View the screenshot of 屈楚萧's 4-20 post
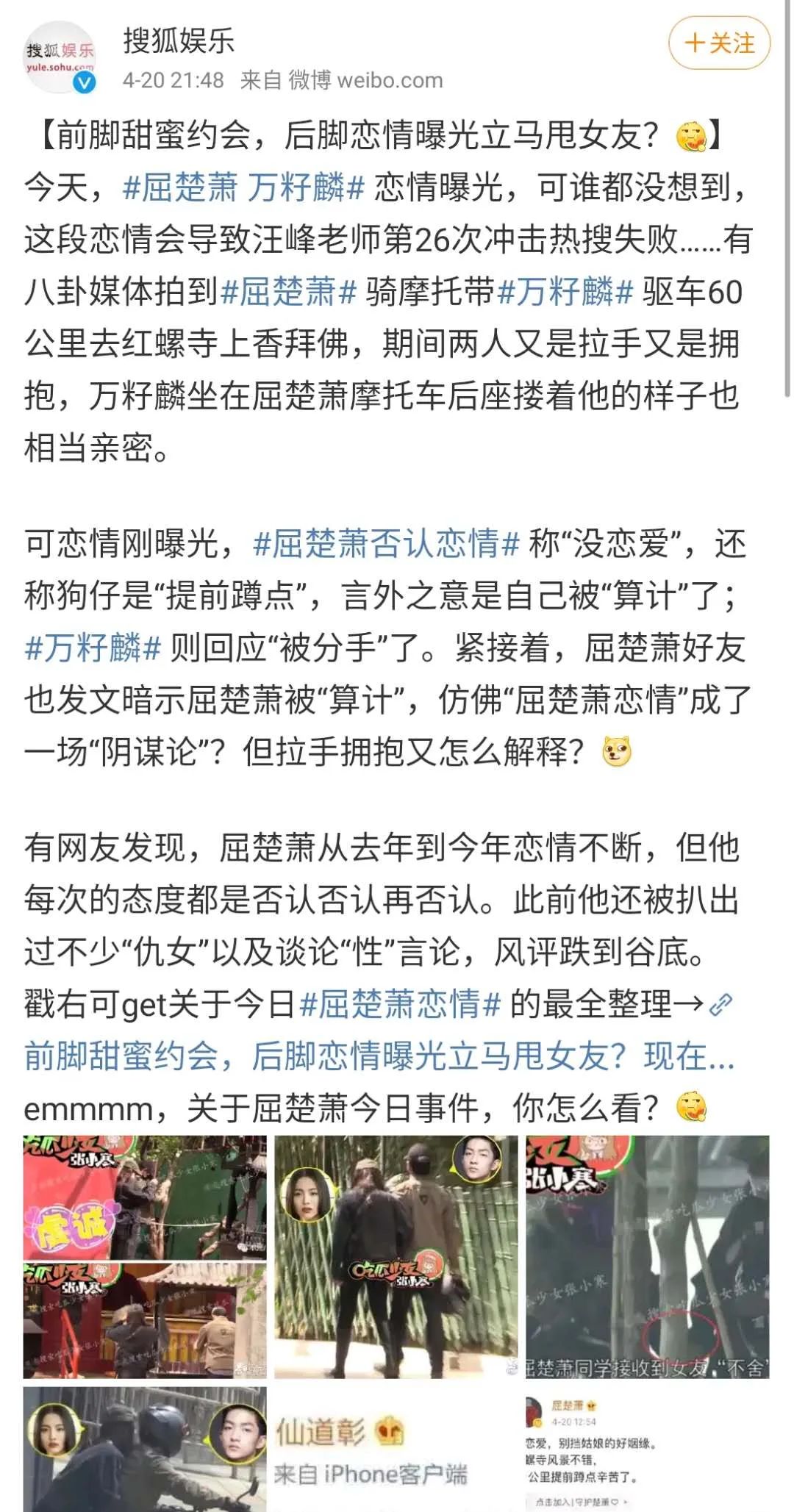This screenshot has height=1512, width=794. click(x=647, y=1448)
